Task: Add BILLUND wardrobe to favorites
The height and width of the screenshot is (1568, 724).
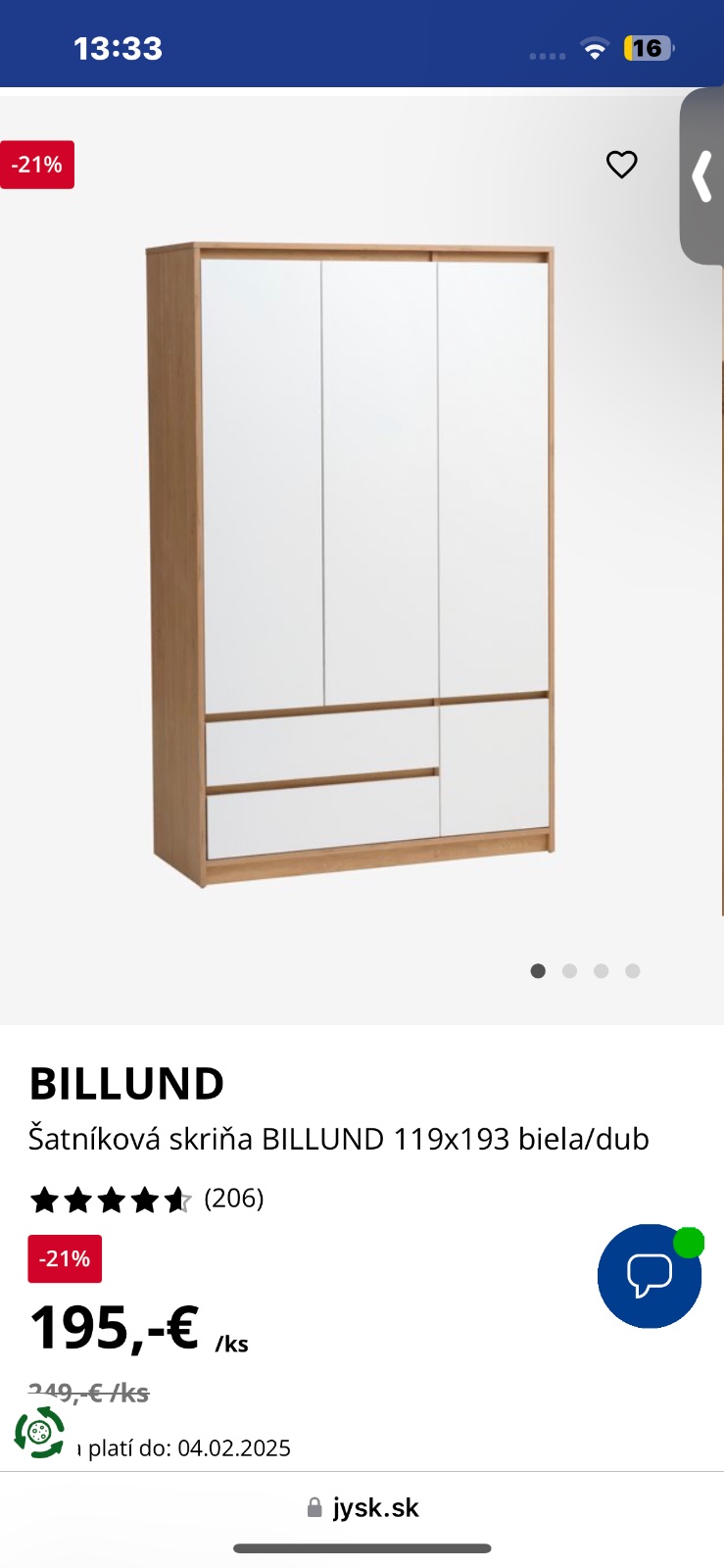Action: 621,165
